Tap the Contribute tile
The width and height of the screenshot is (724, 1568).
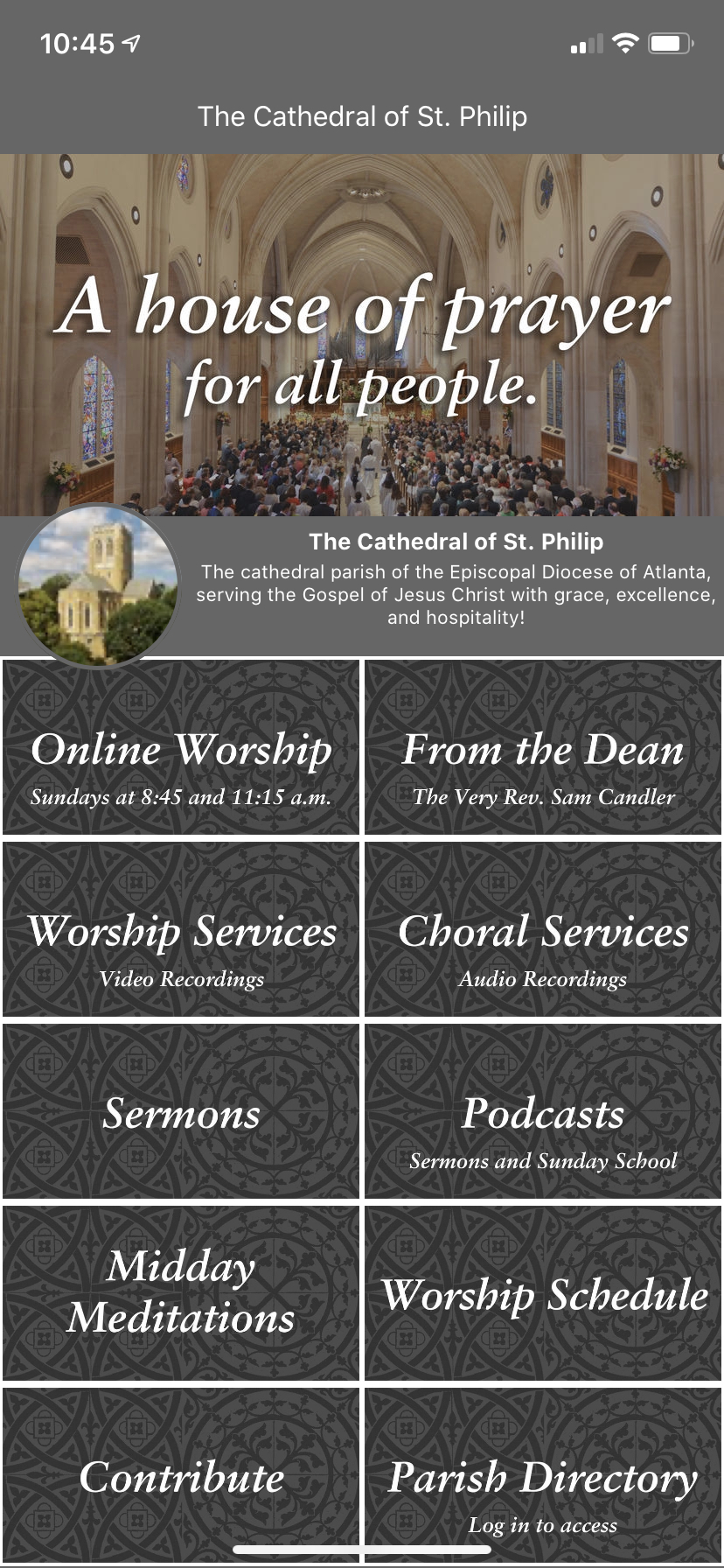point(181,1475)
